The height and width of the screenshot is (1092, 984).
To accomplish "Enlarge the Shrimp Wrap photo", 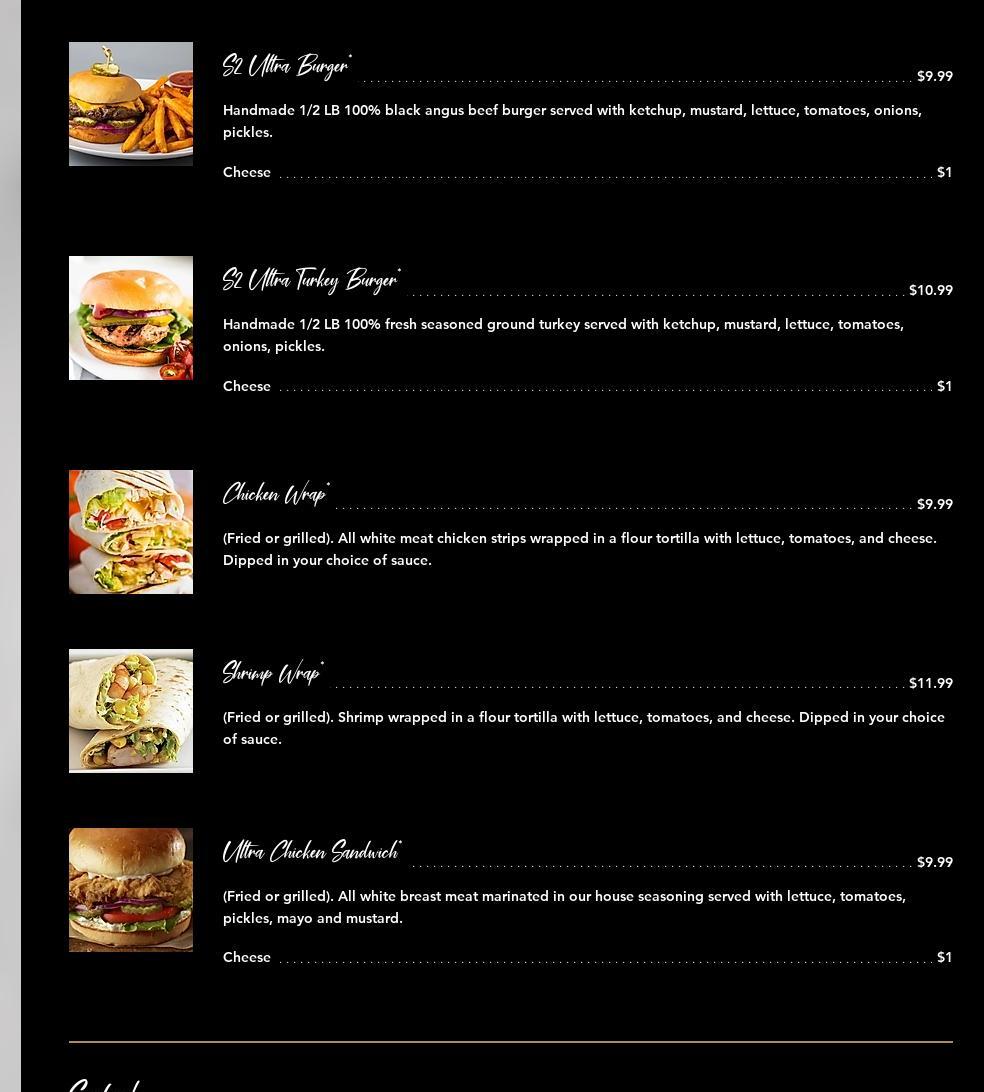I will tap(131, 711).
